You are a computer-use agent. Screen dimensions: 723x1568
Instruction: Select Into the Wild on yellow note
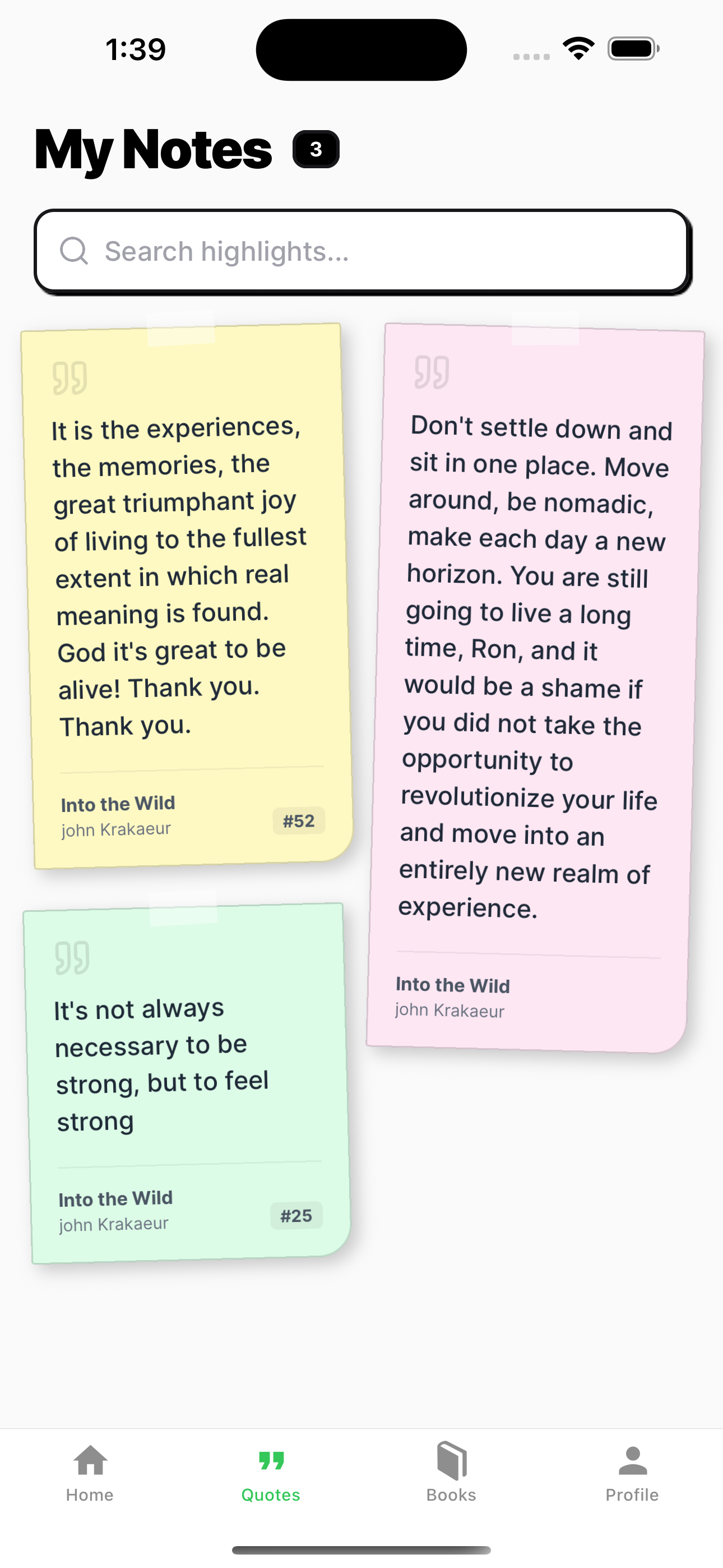[118, 803]
